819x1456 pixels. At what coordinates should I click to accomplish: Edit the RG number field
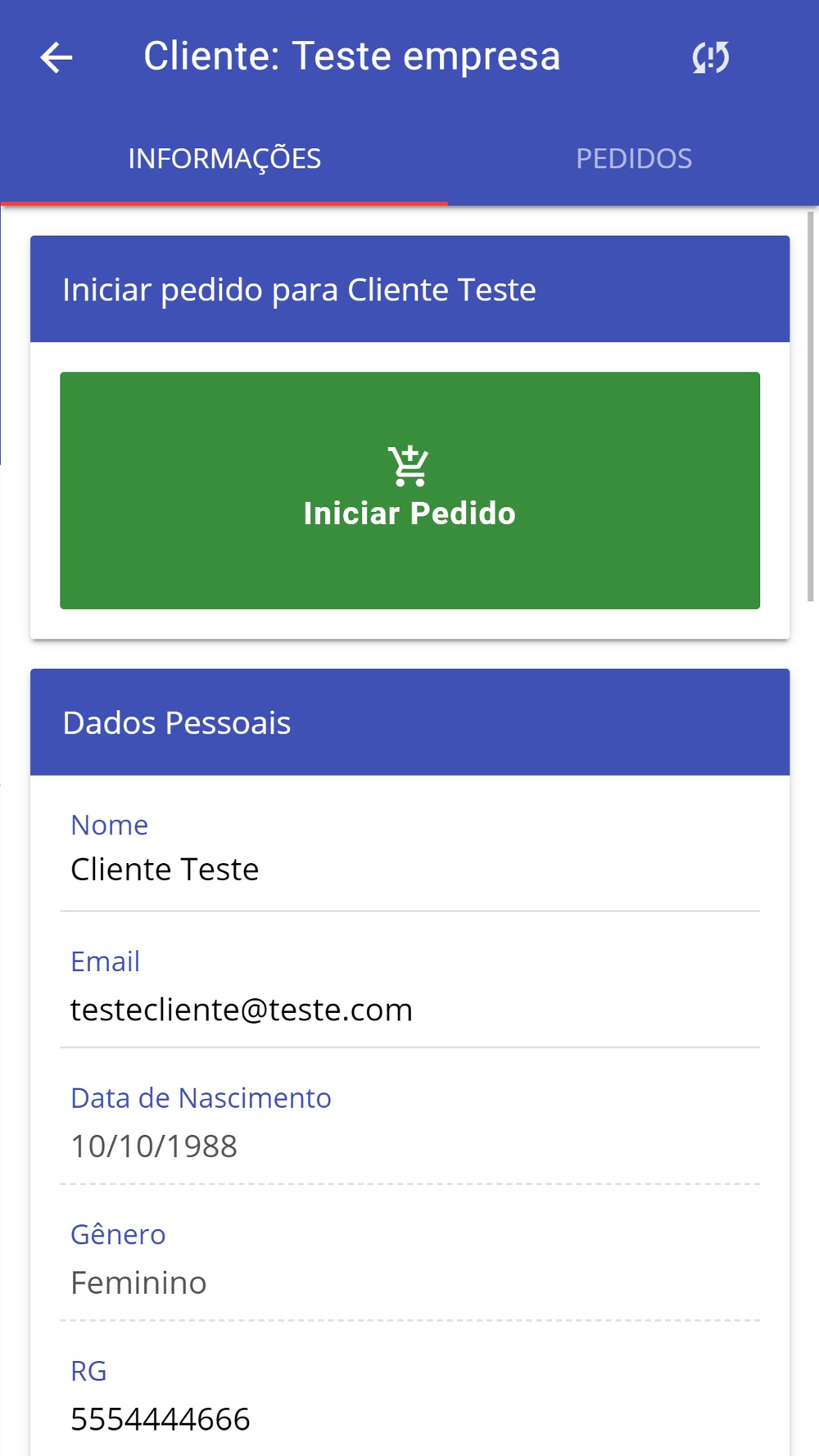[409, 1402]
